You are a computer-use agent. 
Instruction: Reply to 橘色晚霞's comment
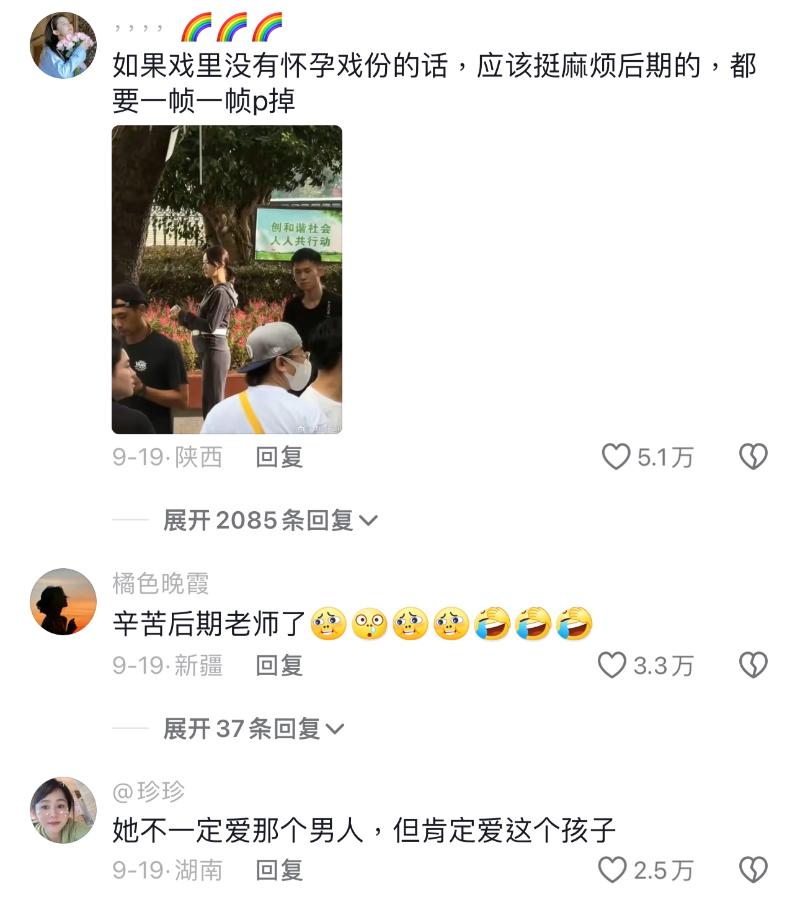(279, 665)
